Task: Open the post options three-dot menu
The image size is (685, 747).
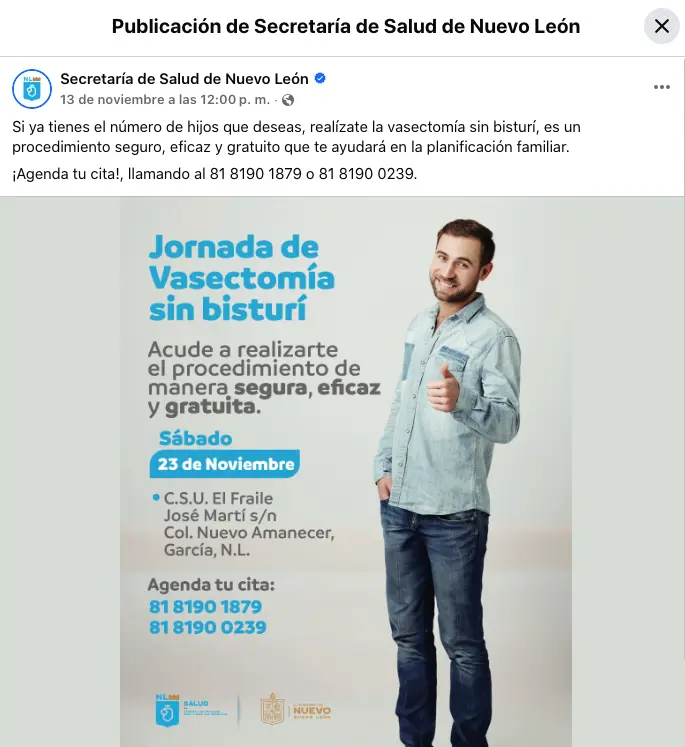Action: coord(661,88)
